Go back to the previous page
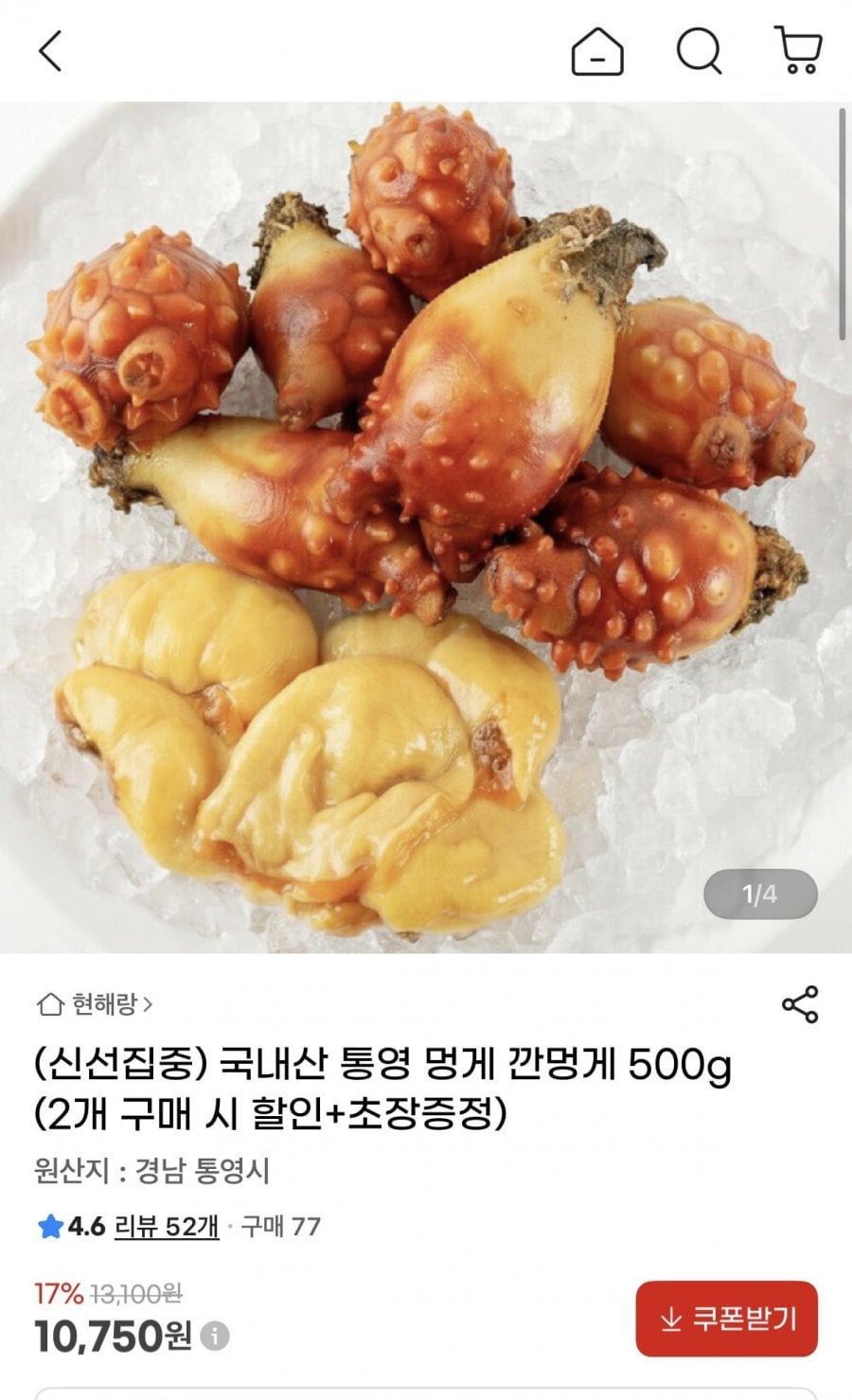The width and height of the screenshot is (852, 1400). click(x=50, y=50)
